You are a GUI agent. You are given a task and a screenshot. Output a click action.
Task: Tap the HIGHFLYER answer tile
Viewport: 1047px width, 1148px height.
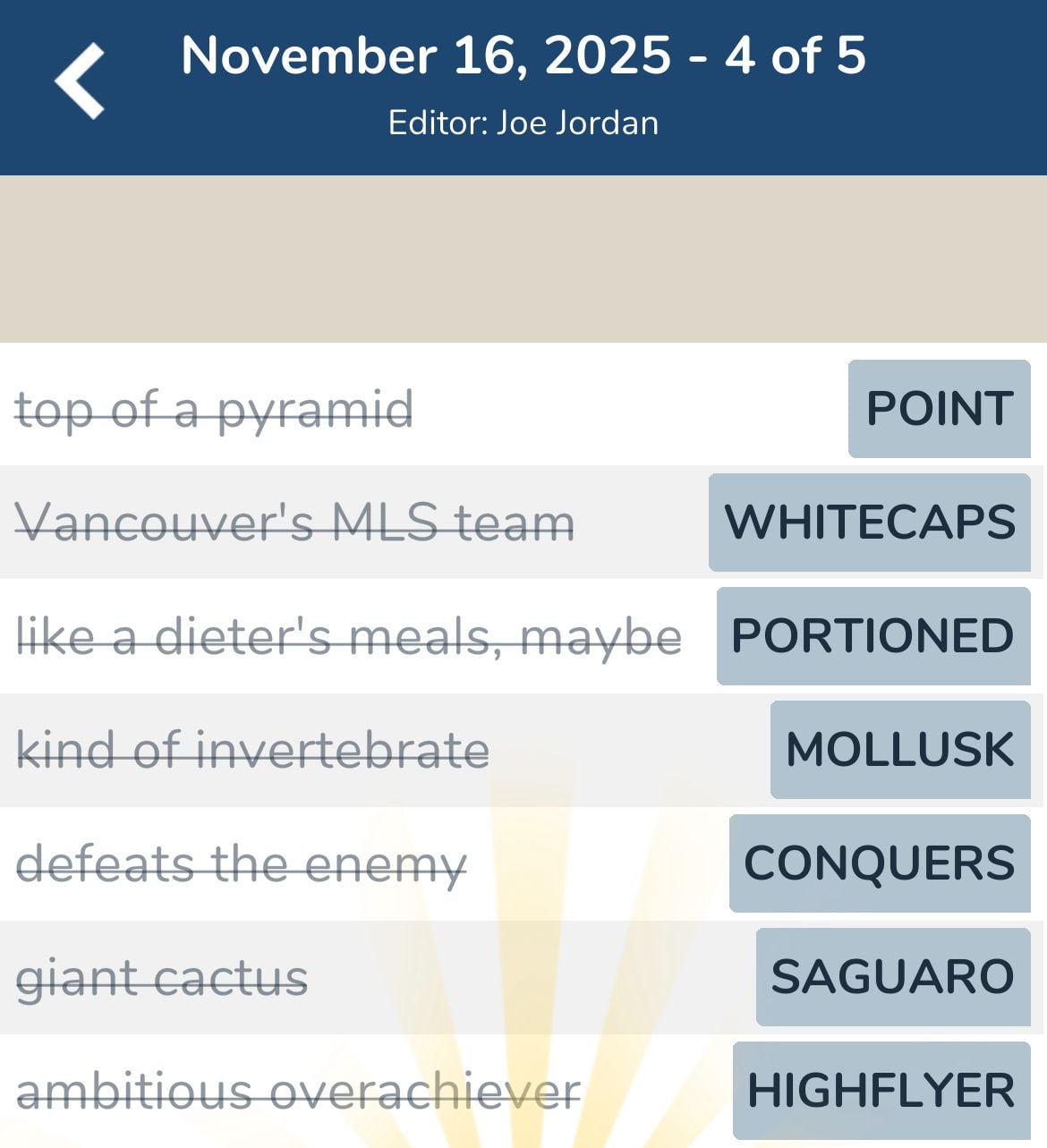pos(881,1090)
